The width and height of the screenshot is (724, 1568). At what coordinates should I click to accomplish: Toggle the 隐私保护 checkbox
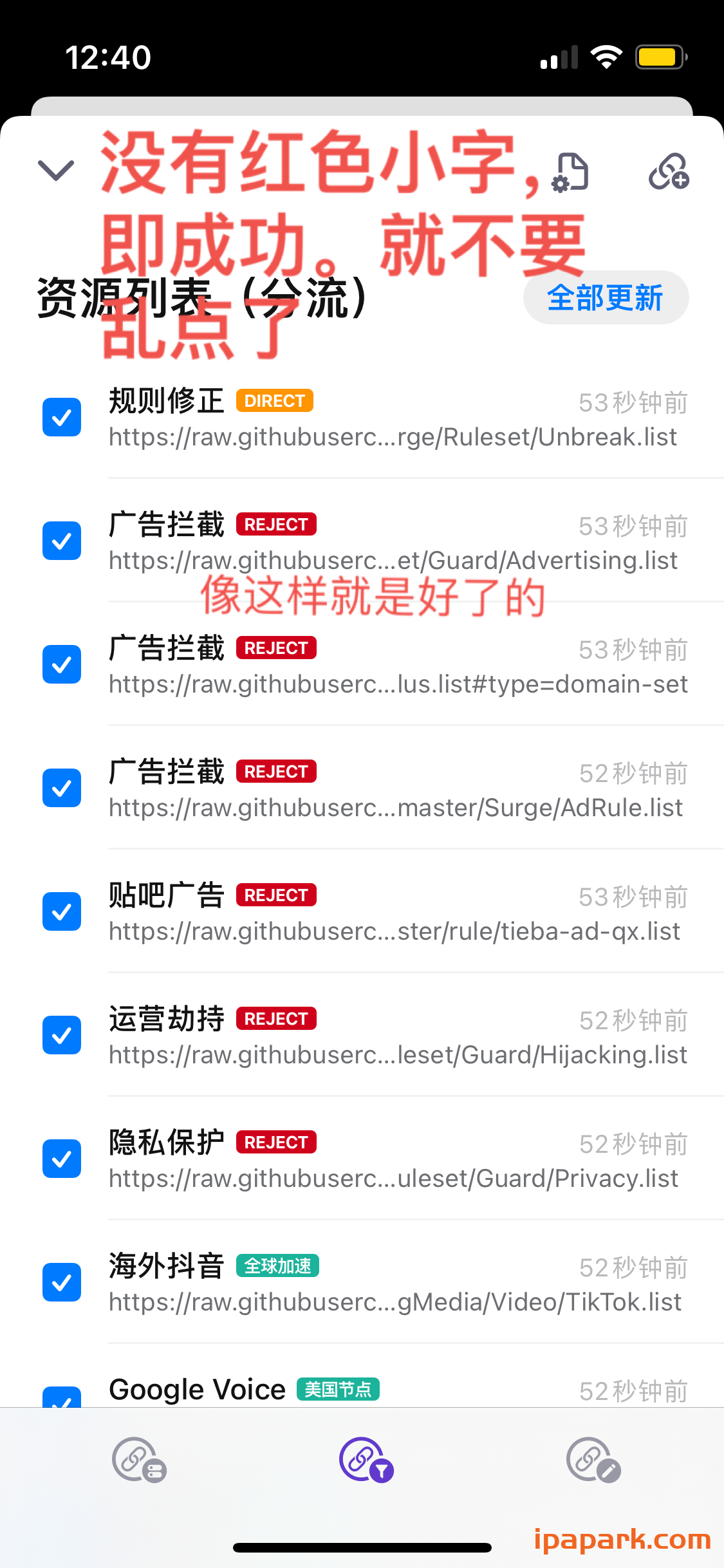(x=61, y=1159)
